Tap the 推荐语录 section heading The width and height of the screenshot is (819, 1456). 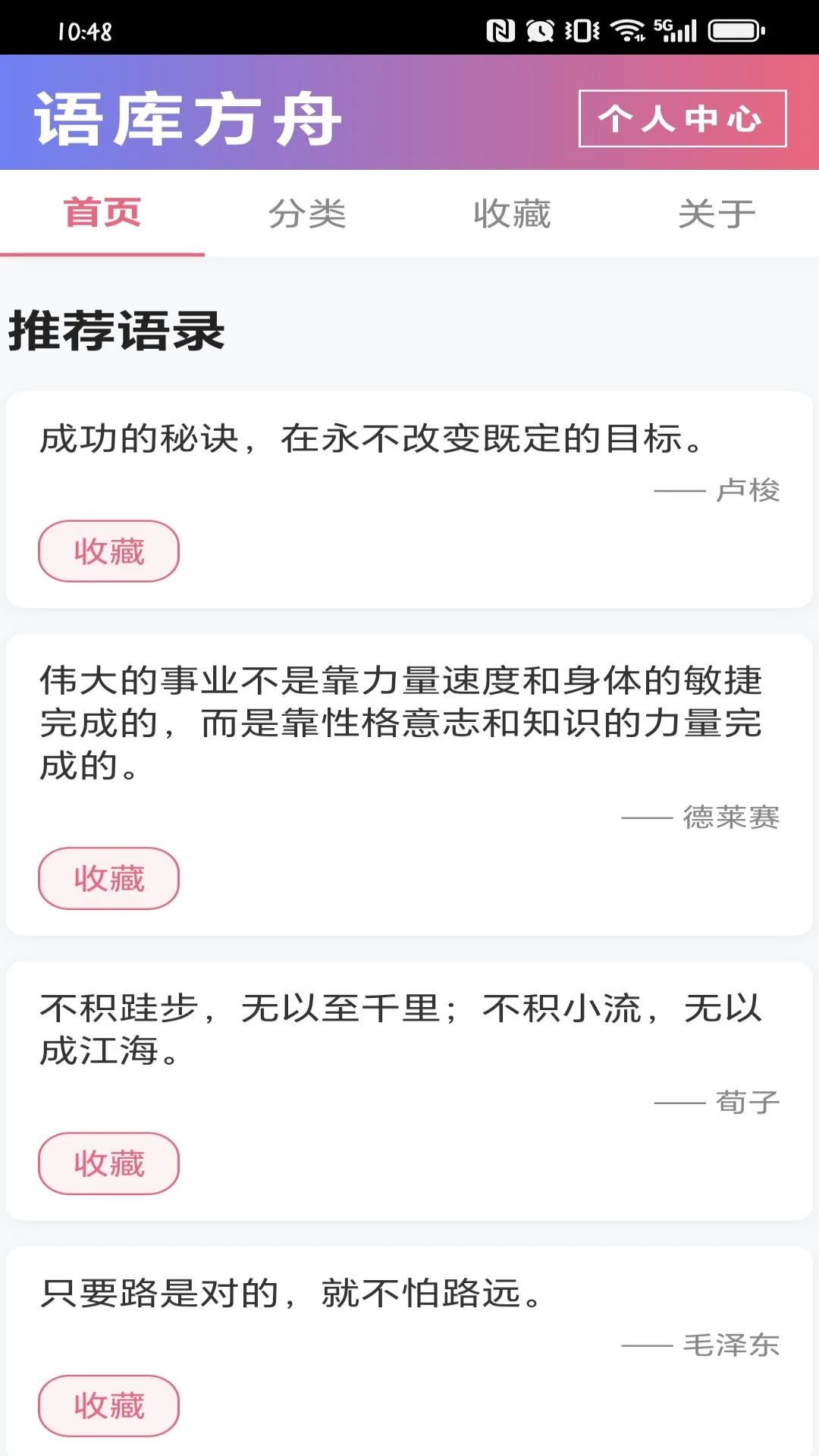point(115,328)
